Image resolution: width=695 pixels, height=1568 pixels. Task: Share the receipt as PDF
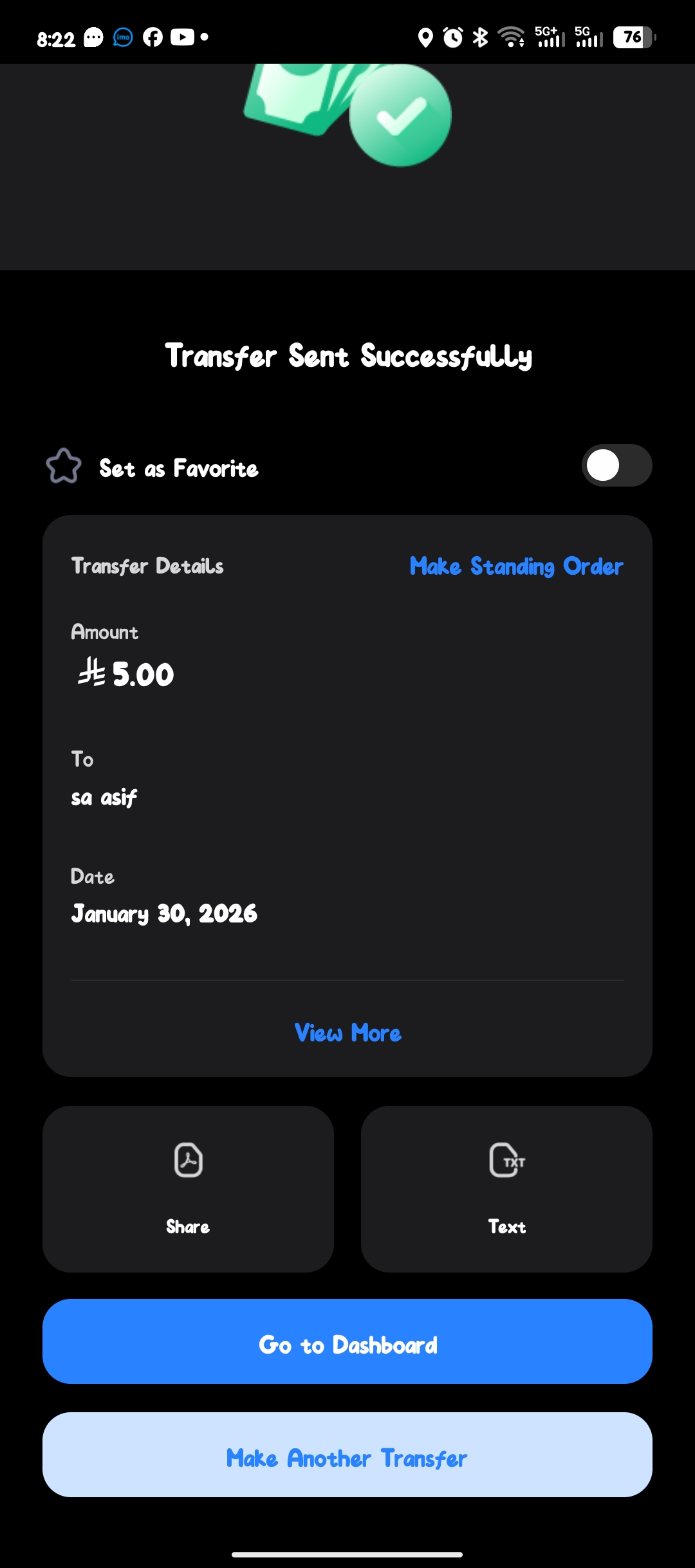pos(188,1188)
